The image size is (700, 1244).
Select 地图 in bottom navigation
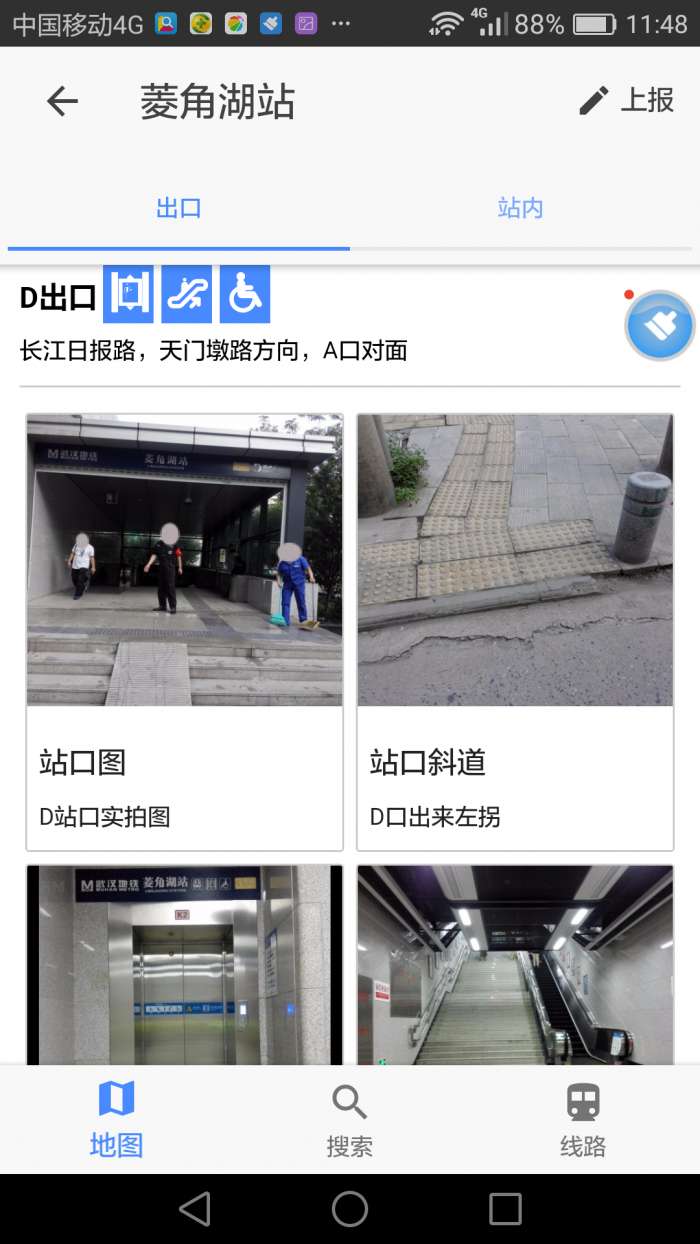[116, 1120]
